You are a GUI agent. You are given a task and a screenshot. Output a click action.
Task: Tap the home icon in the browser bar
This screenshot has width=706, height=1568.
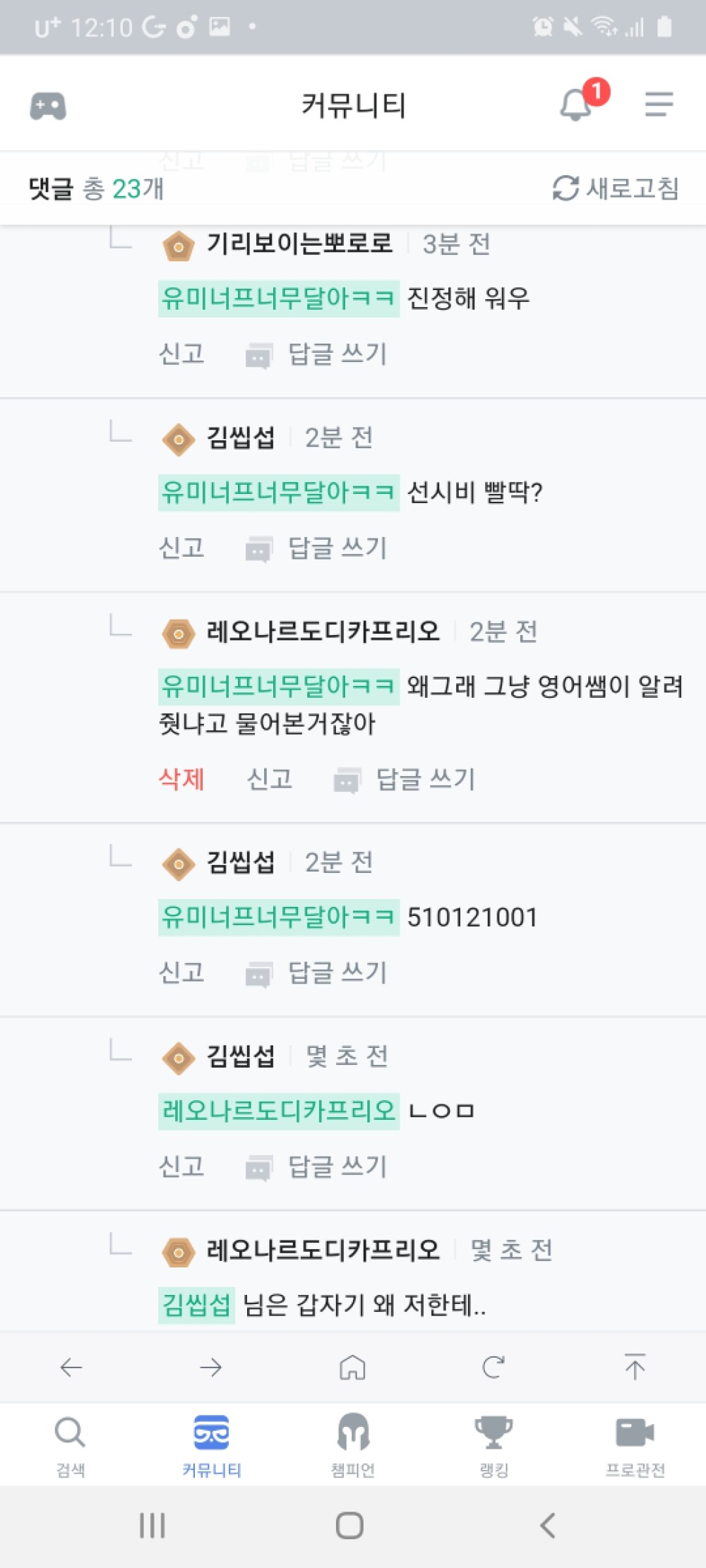[352, 1368]
